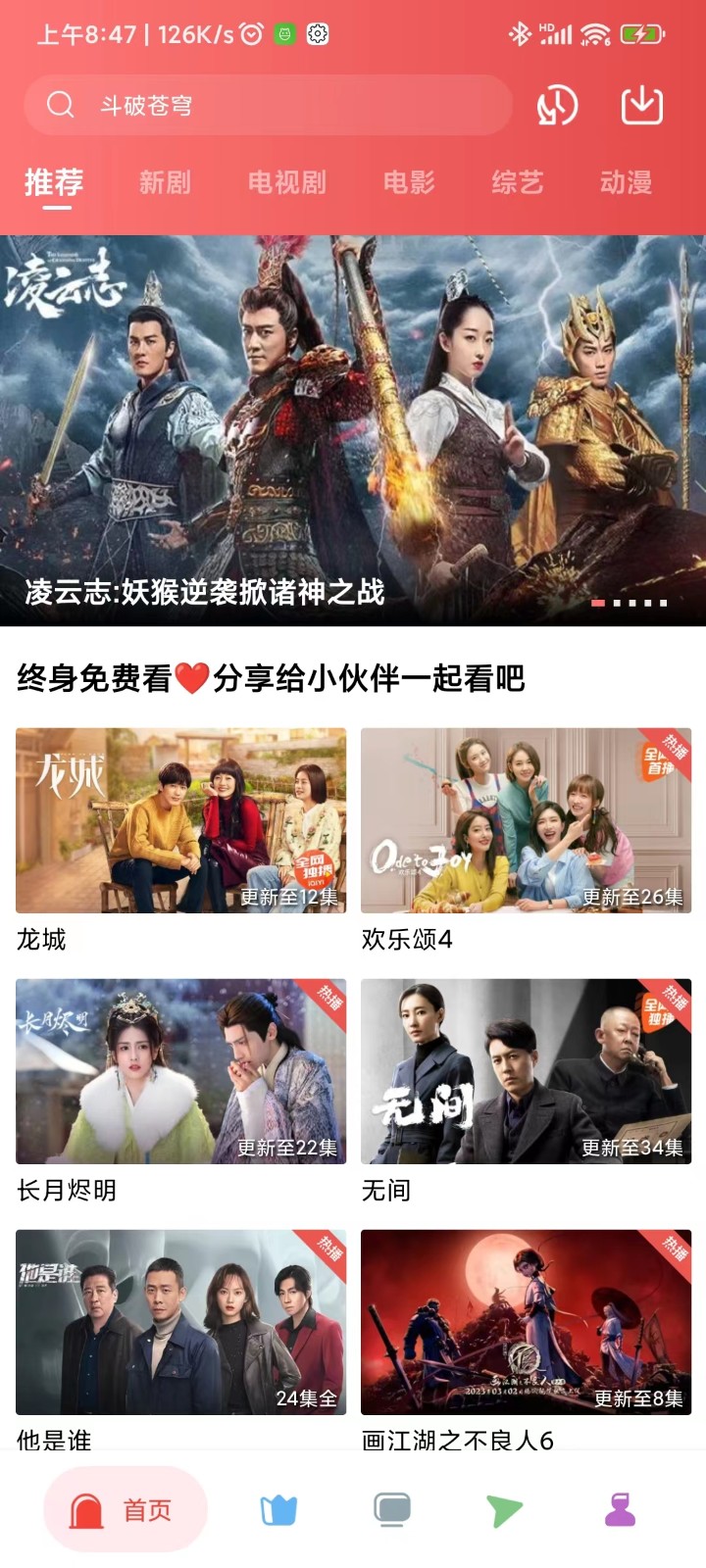Tap the 首页 bottom navigation tab
The image size is (706, 1568).
pyautogui.click(x=126, y=1510)
